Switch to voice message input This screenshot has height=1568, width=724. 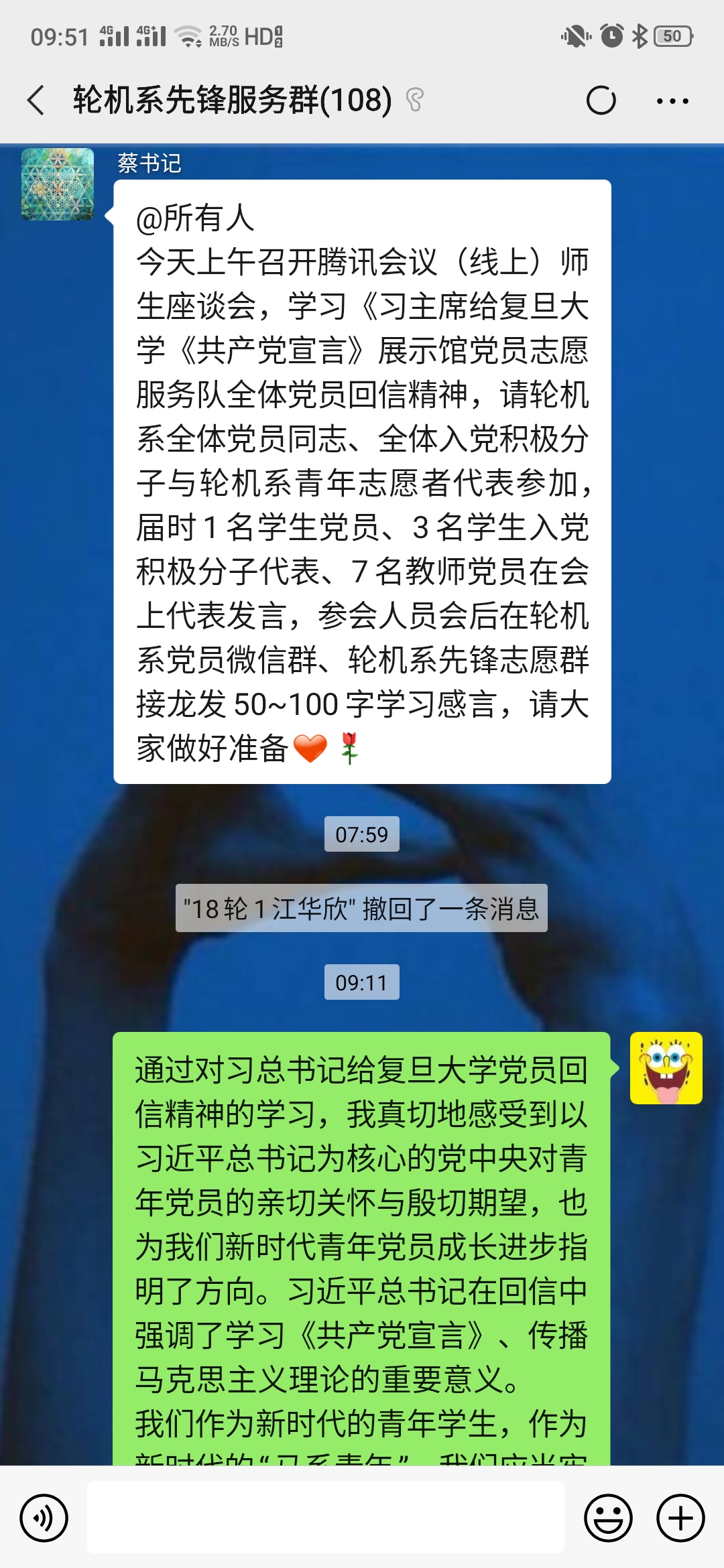point(44,1518)
